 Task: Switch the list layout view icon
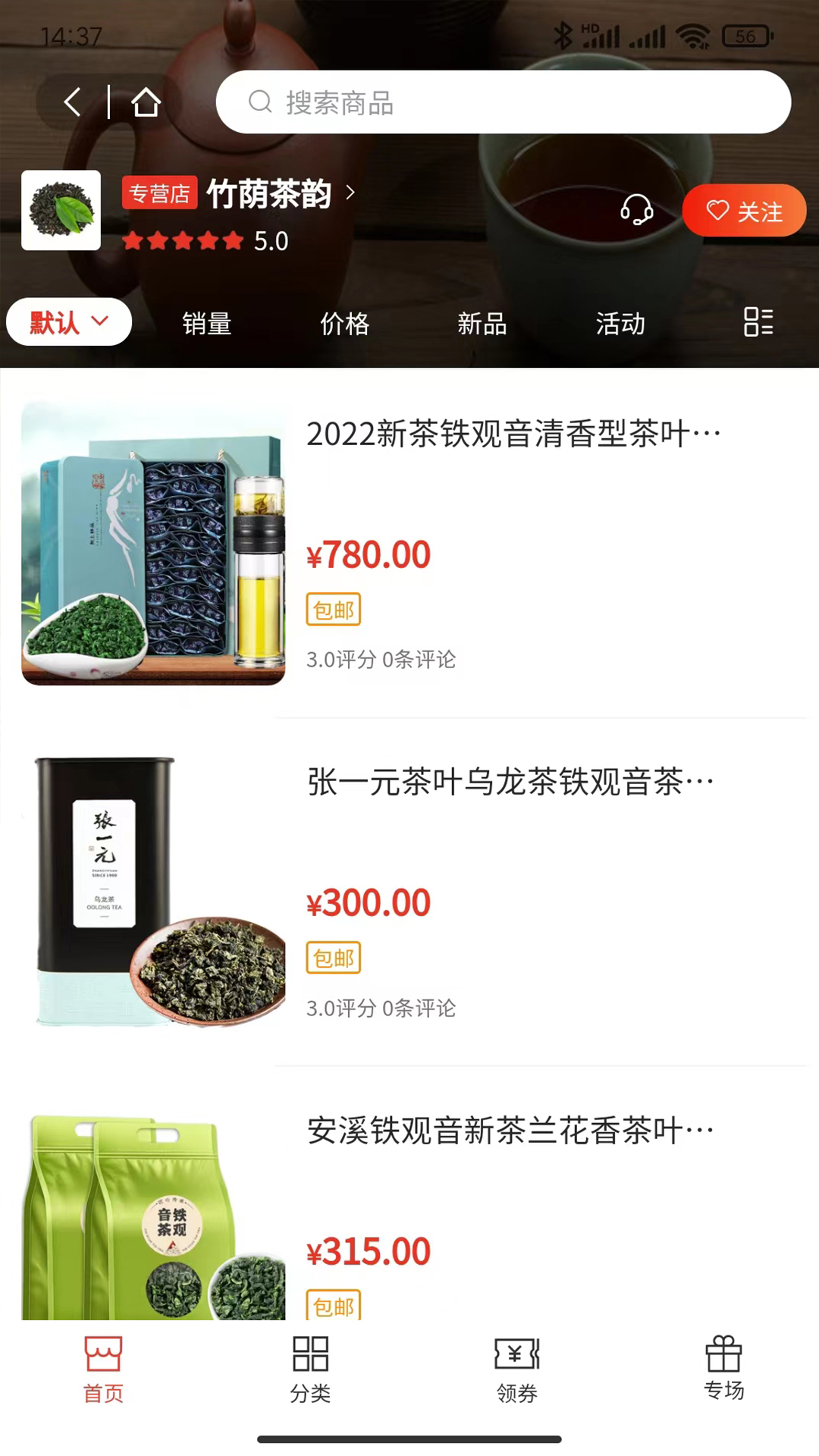point(758,322)
